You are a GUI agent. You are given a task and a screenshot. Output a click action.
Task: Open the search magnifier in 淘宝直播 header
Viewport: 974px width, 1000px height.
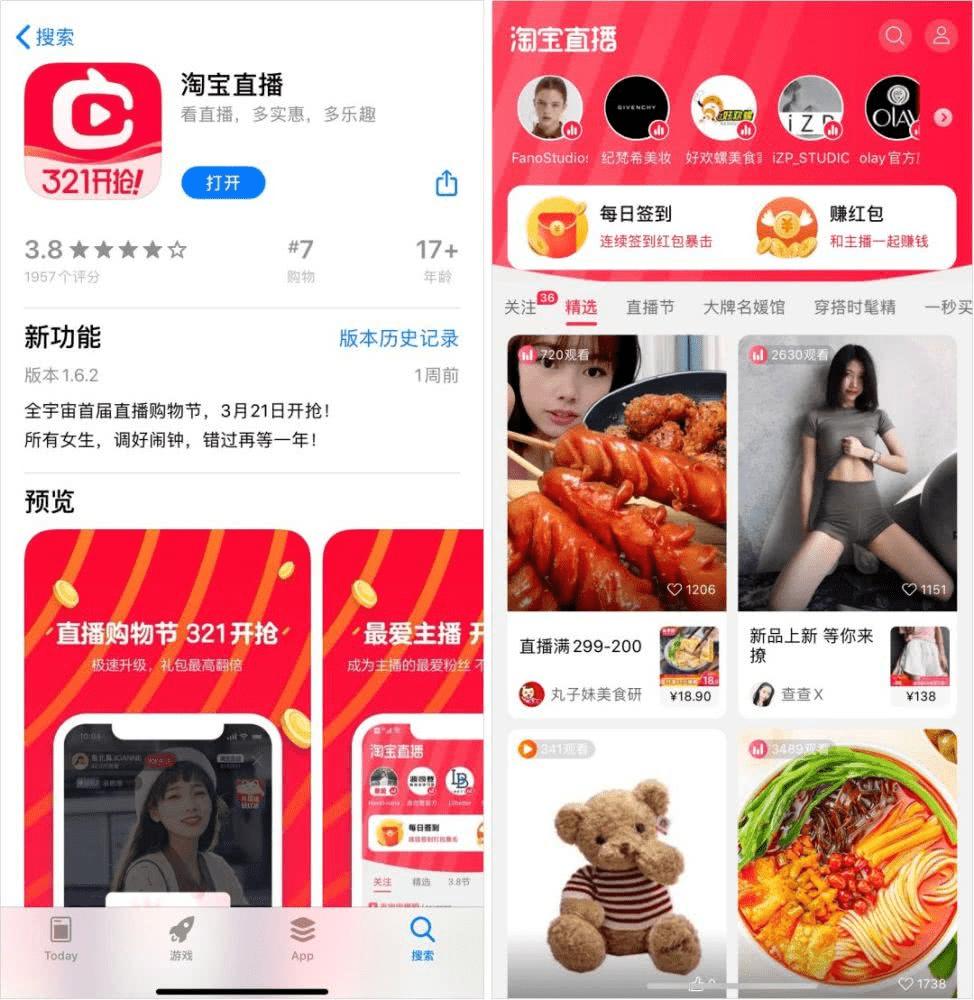click(895, 37)
